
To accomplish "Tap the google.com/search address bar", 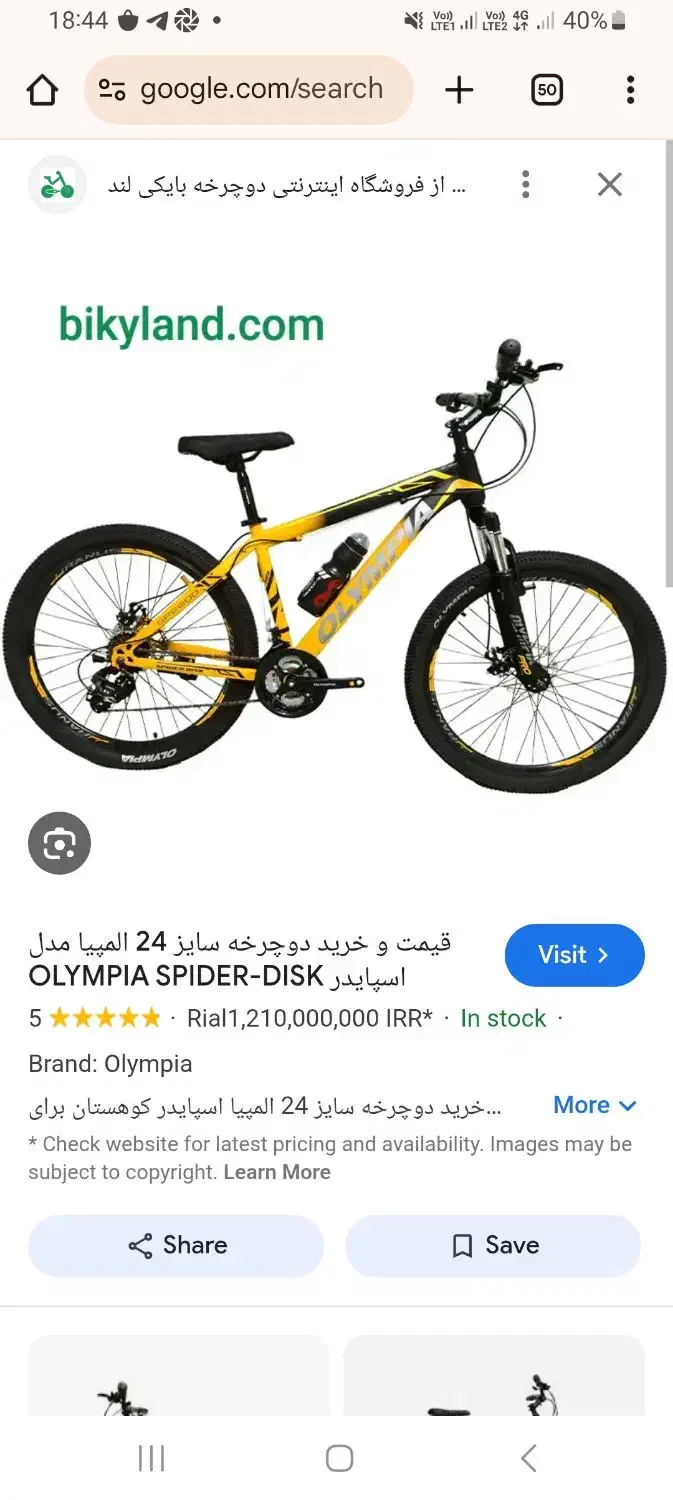I will click(x=250, y=90).
